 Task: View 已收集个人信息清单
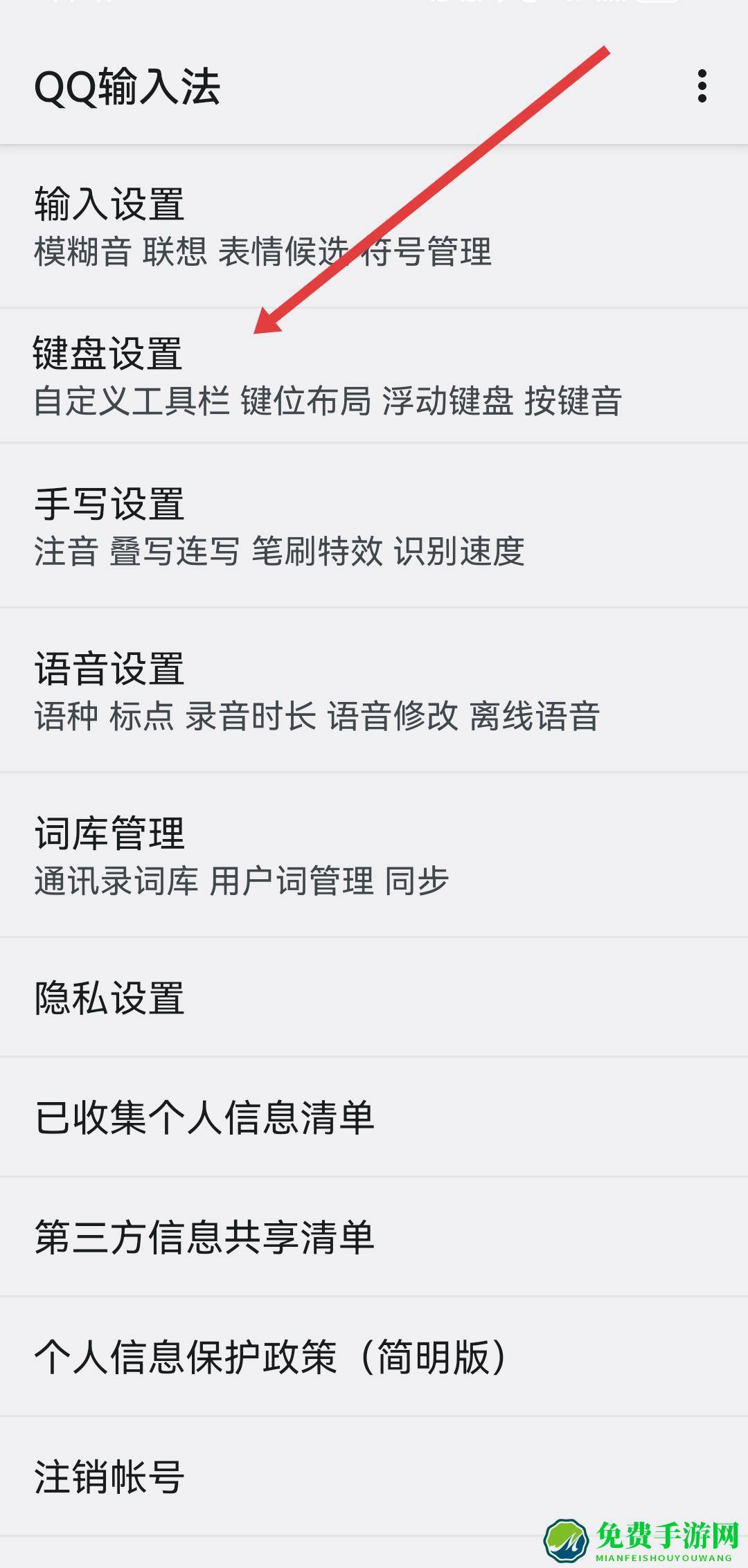point(204,1117)
